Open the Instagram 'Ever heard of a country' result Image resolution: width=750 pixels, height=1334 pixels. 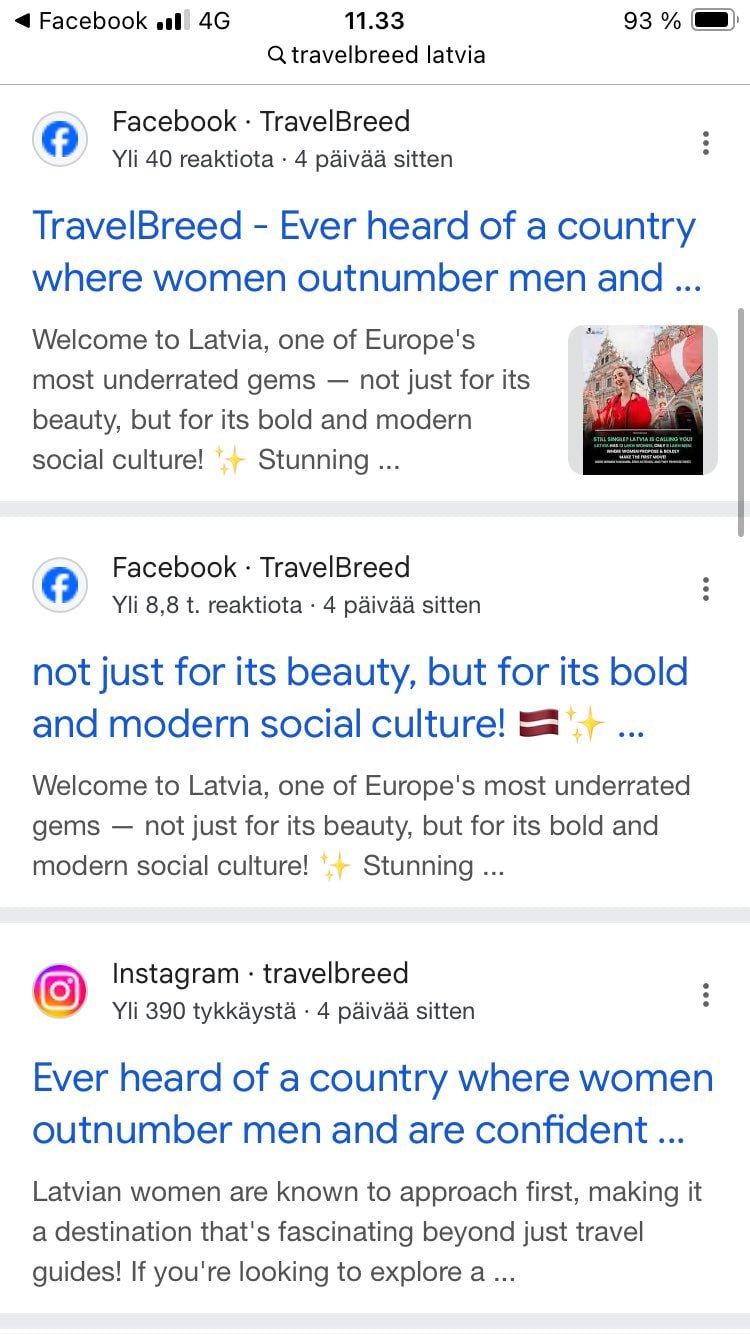373,1104
